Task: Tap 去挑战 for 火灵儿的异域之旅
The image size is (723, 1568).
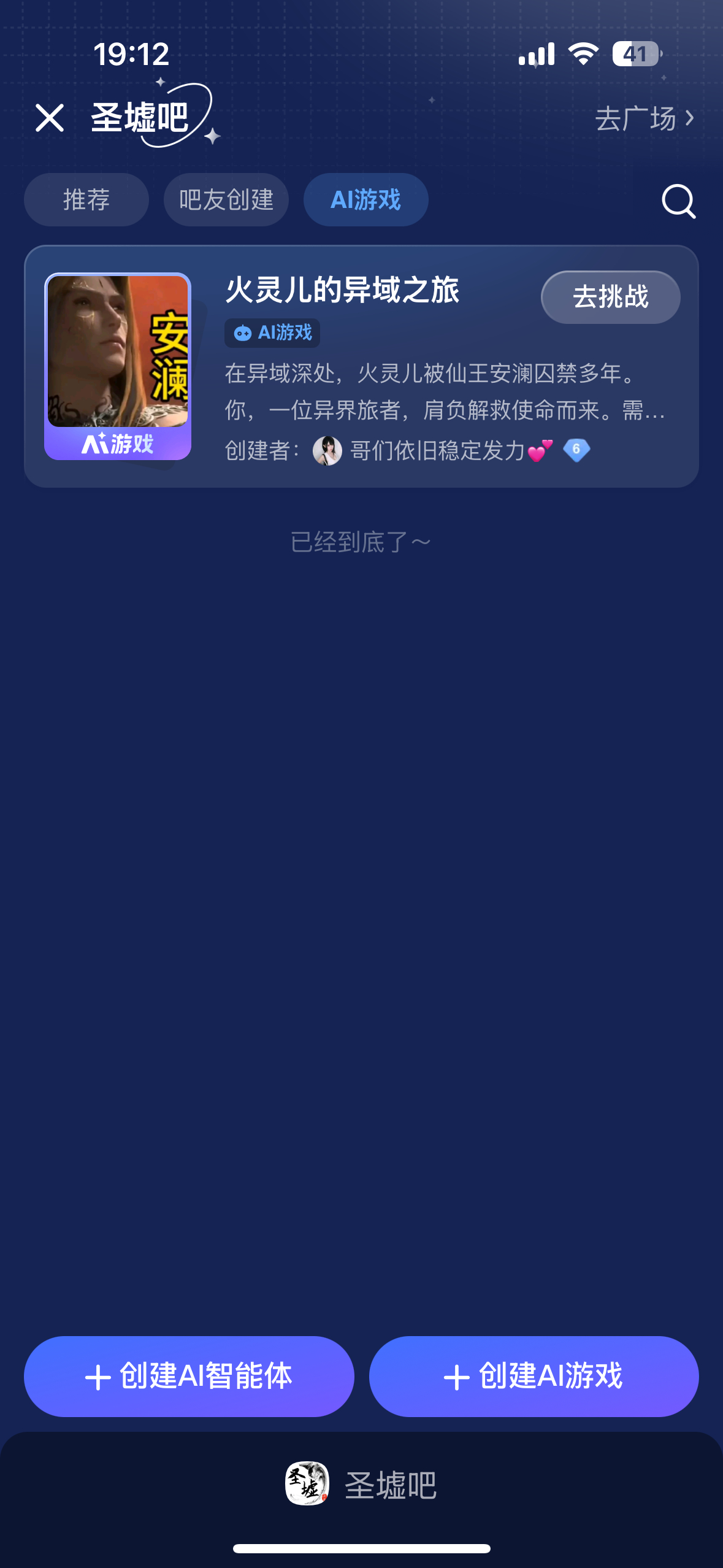Action: coord(610,297)
